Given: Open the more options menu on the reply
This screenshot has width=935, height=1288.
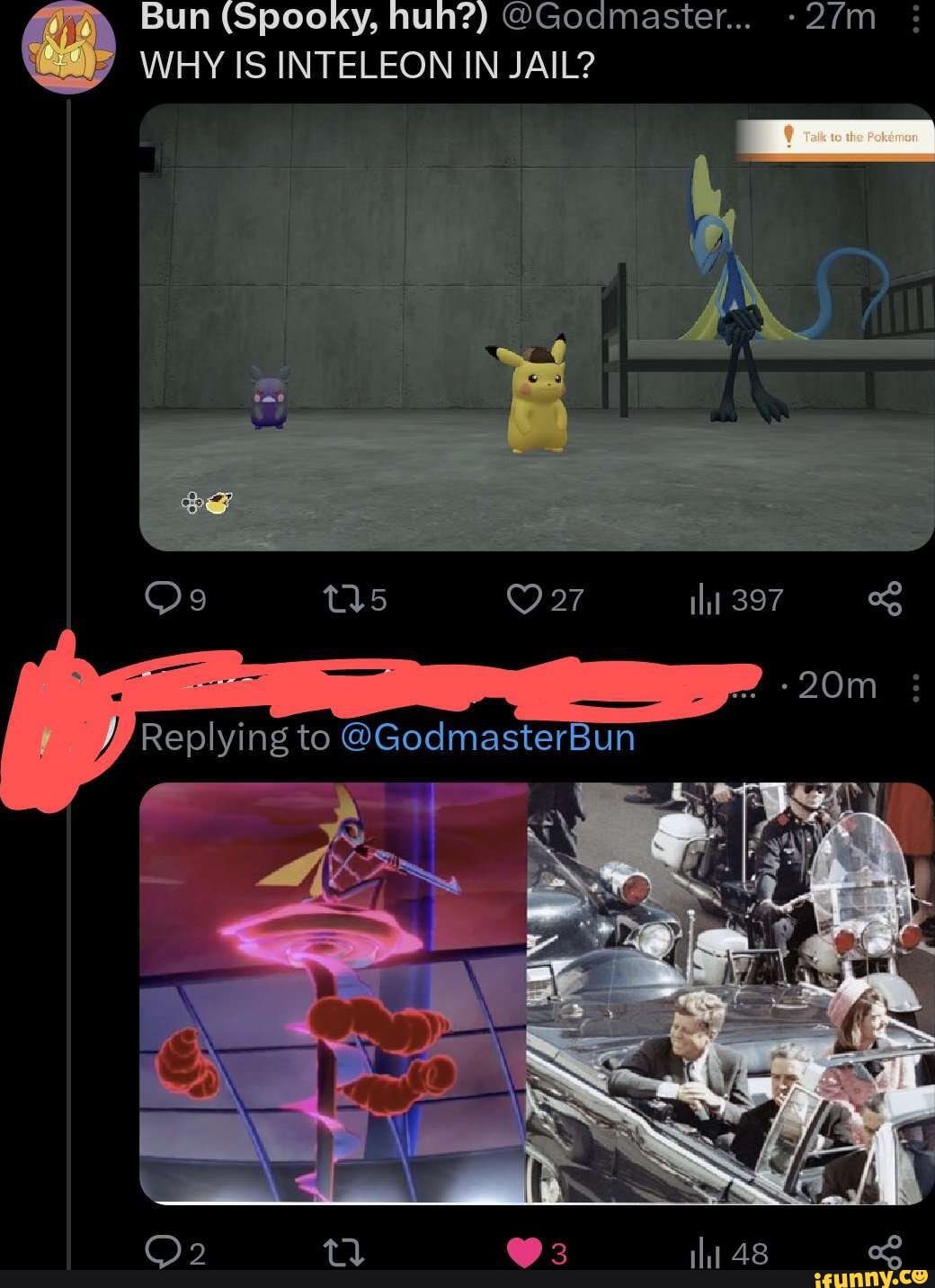Looking at the screenshot, I should [917, 688].
